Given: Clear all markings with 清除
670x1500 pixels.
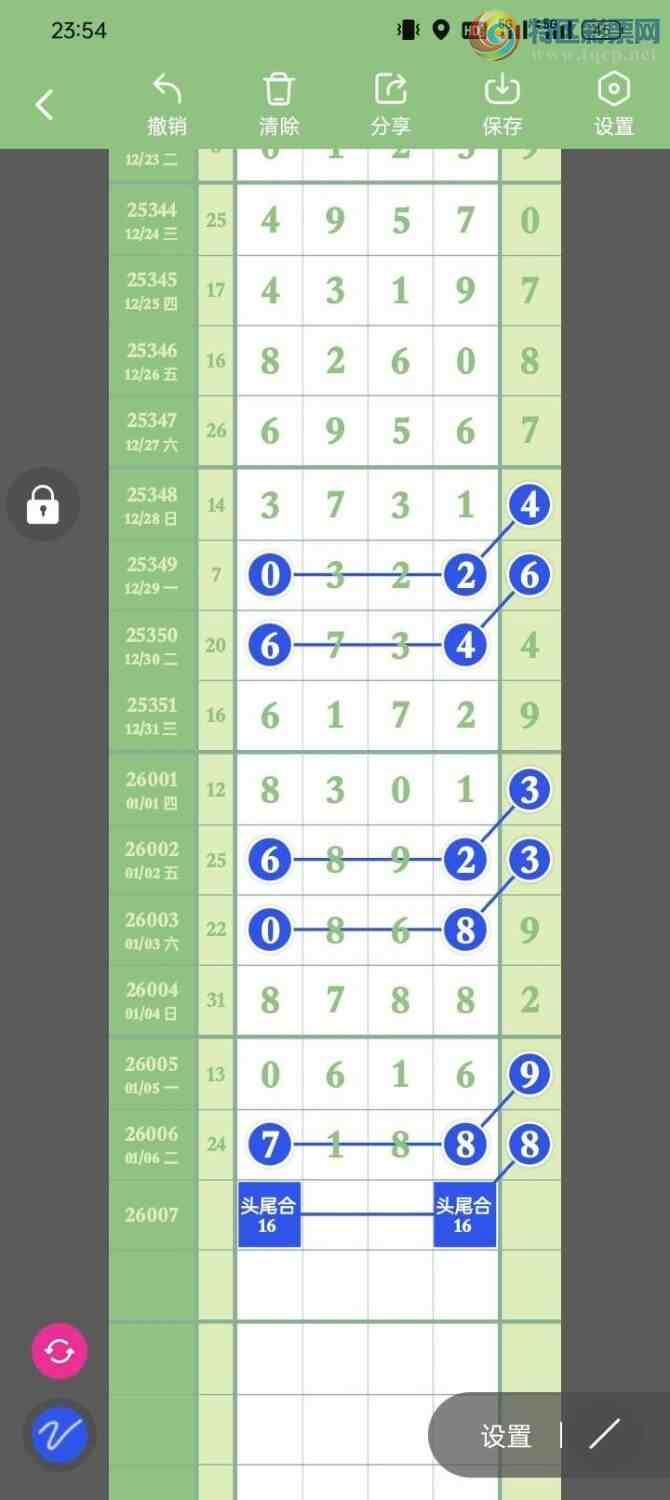Looking at the screenshot, I should (279, 104).
